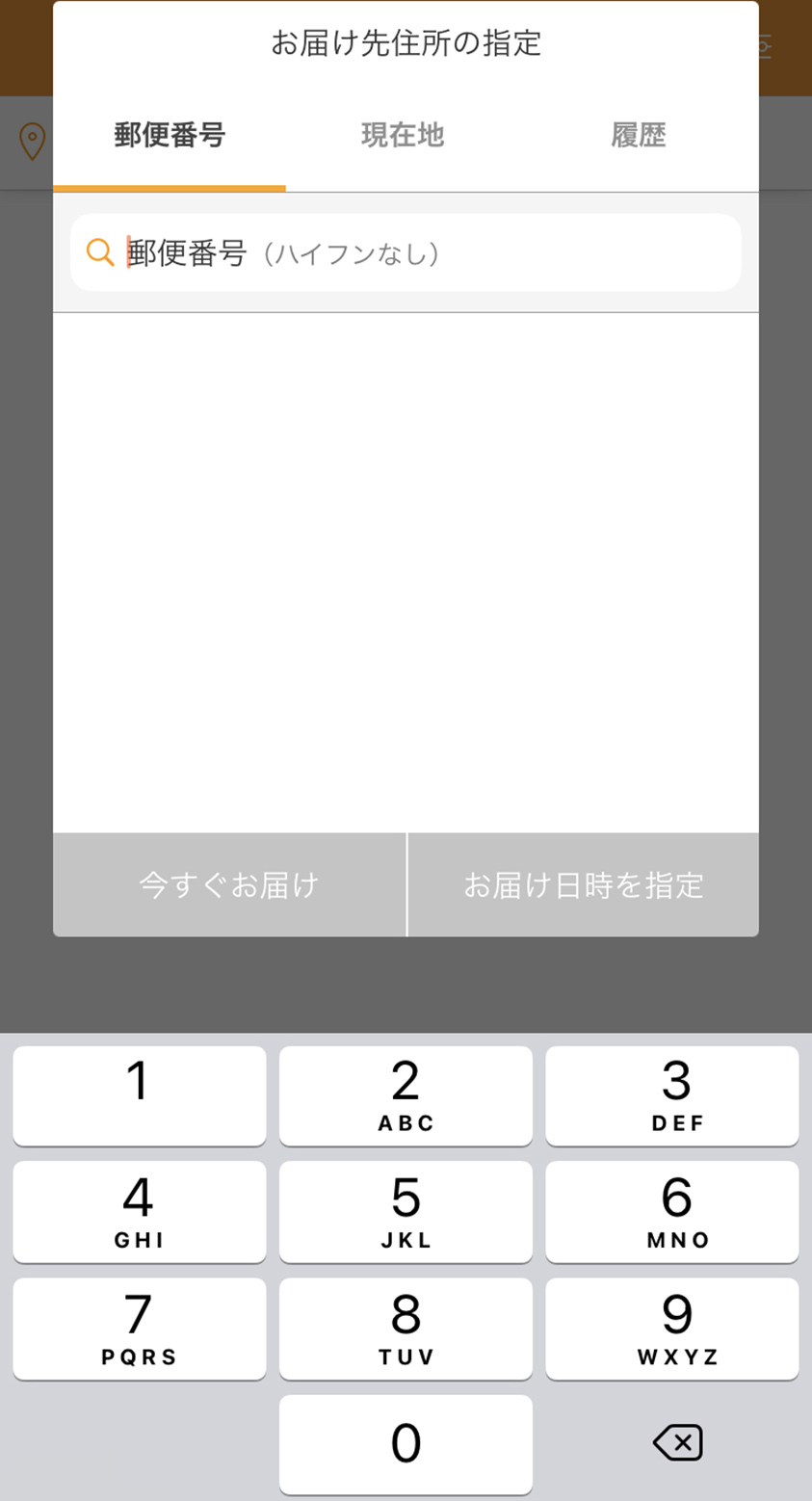Tap the 今すぐお届け button
This screenshot has height=1501, width=812.
point(229,884)
